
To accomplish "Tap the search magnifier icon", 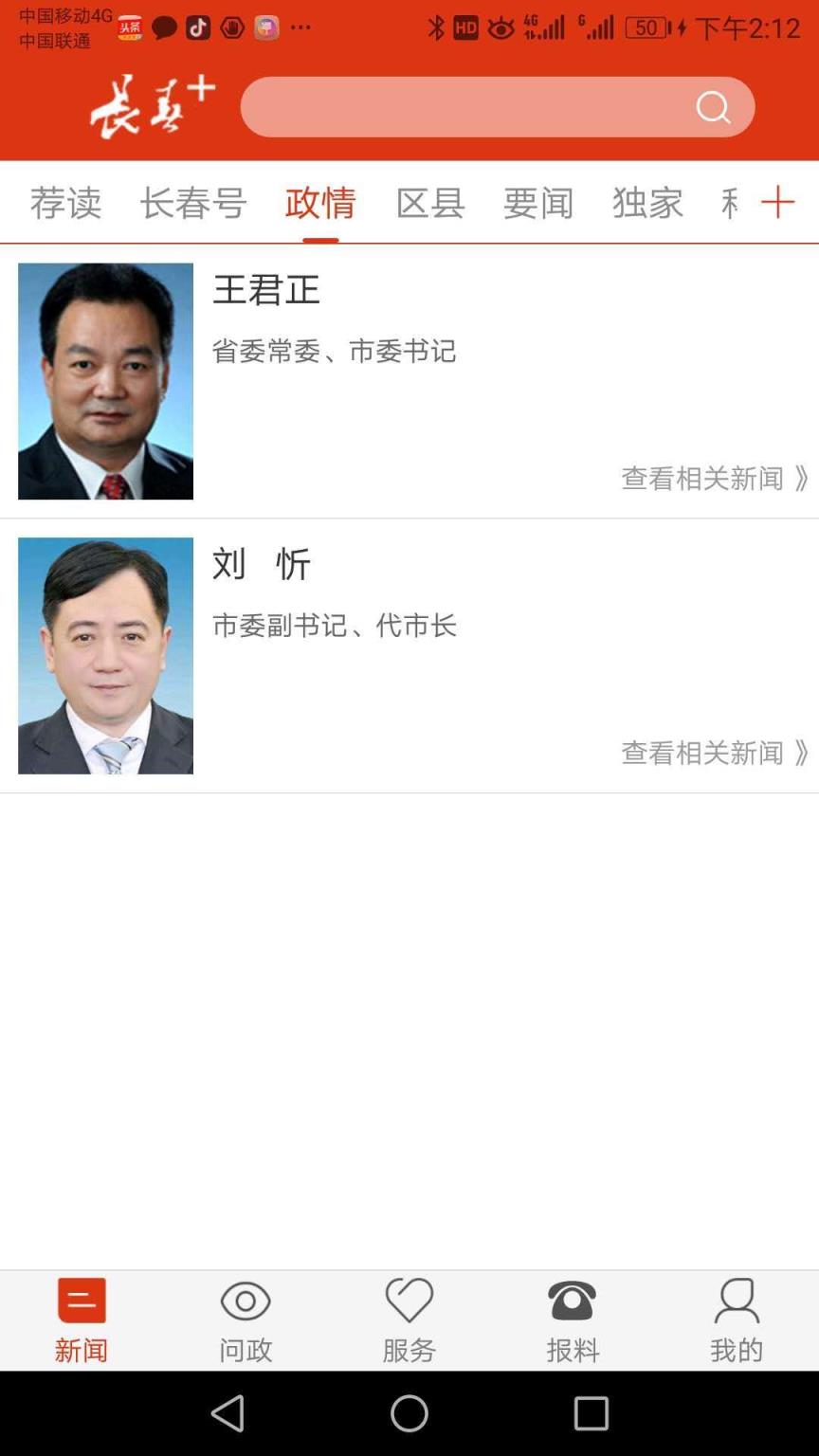I will click(x=712, y=107).
